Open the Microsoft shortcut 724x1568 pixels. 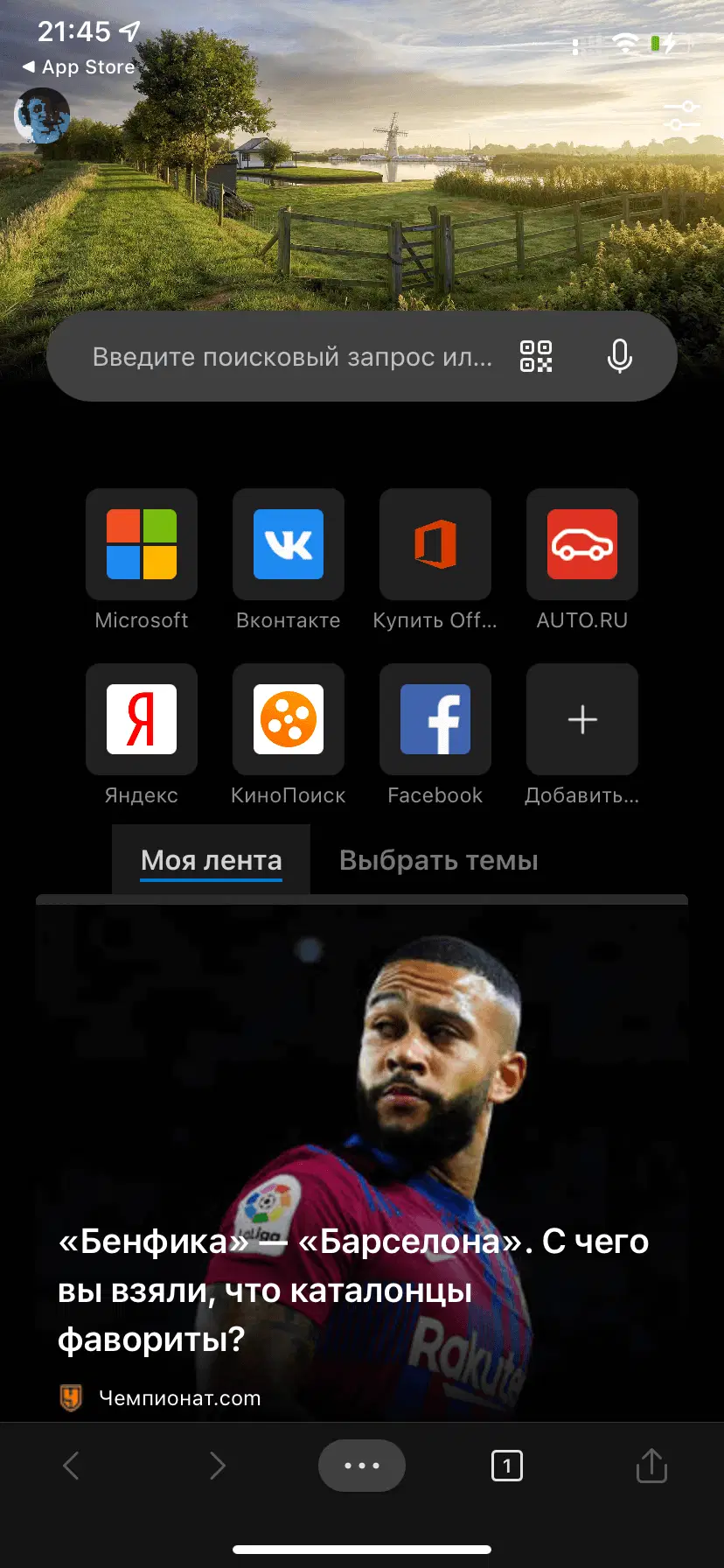point(142,545)
